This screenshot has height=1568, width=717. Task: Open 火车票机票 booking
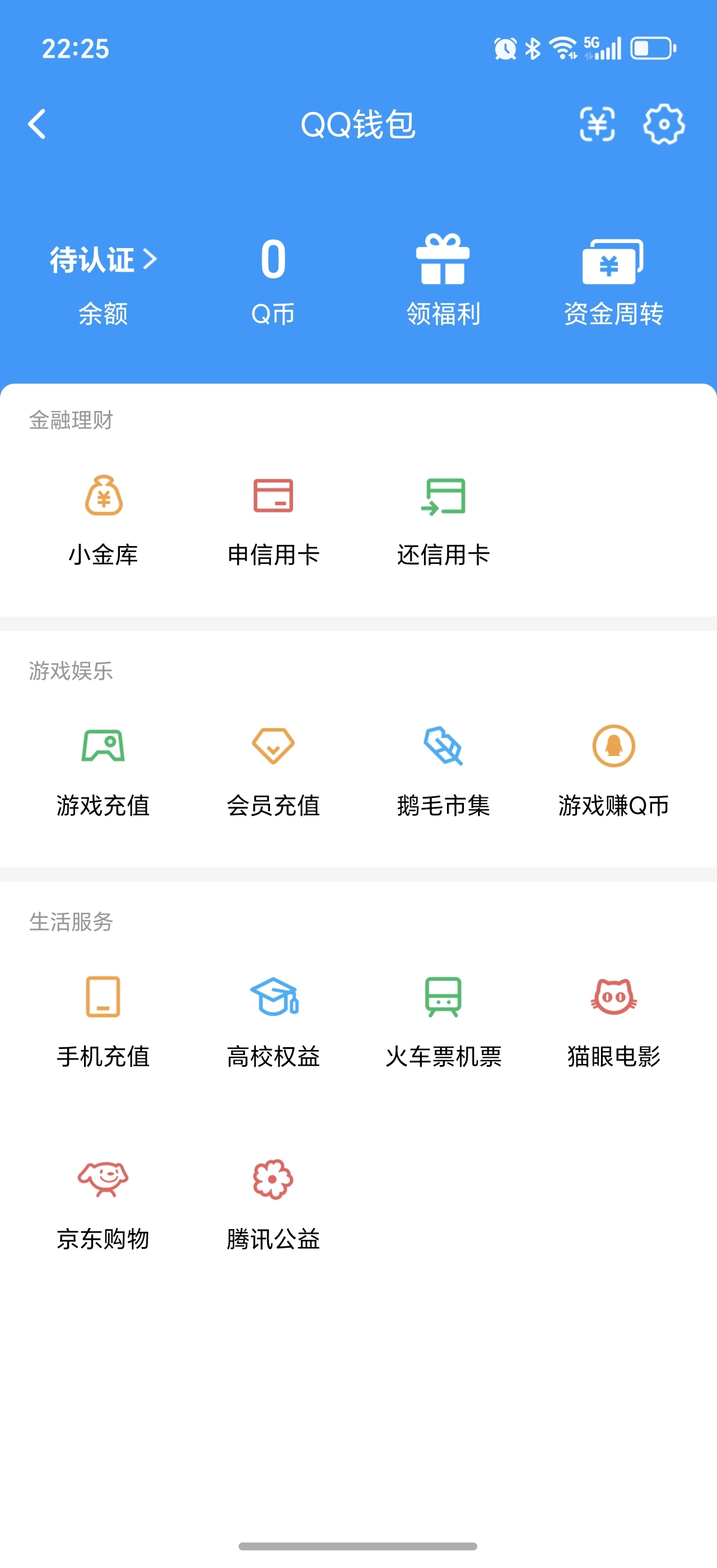coord(443,1022)
